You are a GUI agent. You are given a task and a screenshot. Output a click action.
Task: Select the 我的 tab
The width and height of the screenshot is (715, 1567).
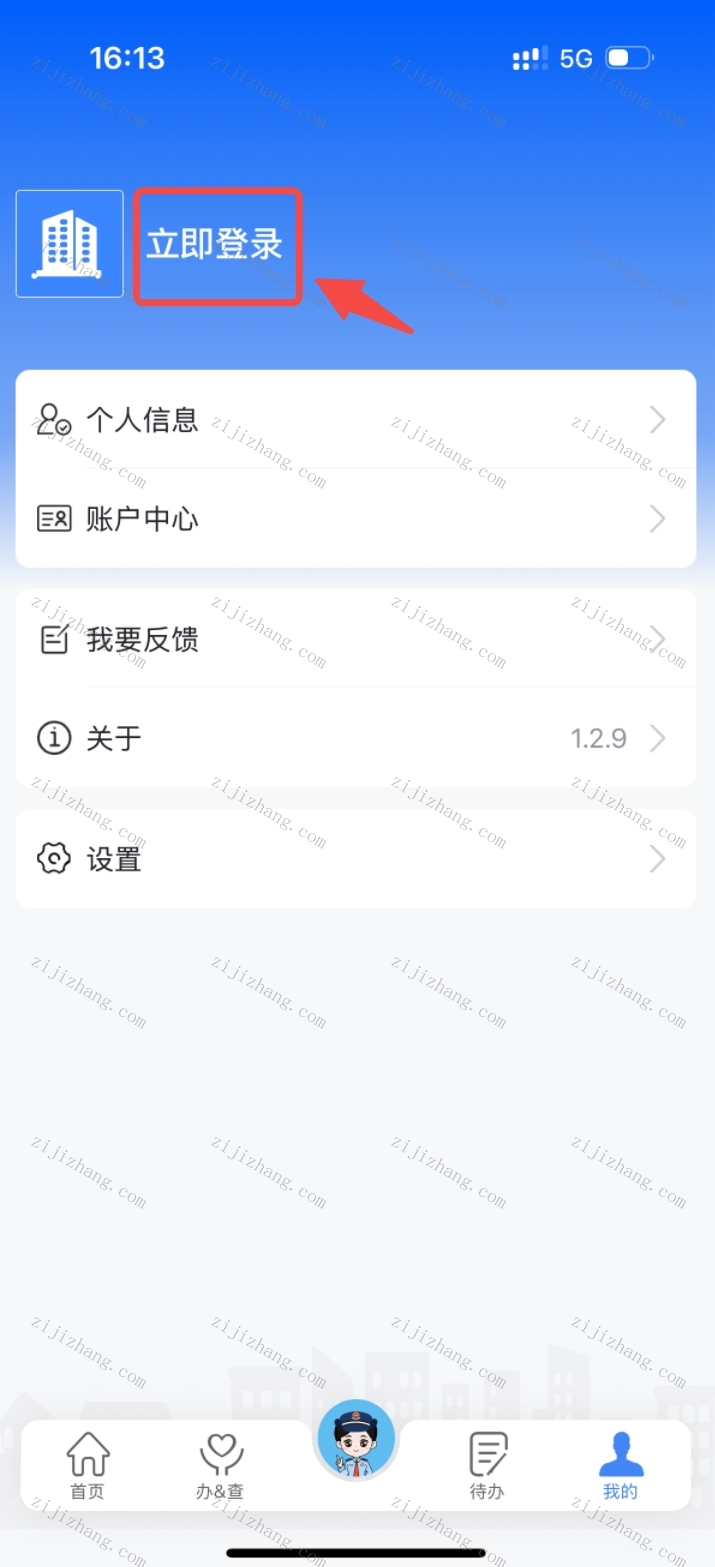[x=620, y=1465]
